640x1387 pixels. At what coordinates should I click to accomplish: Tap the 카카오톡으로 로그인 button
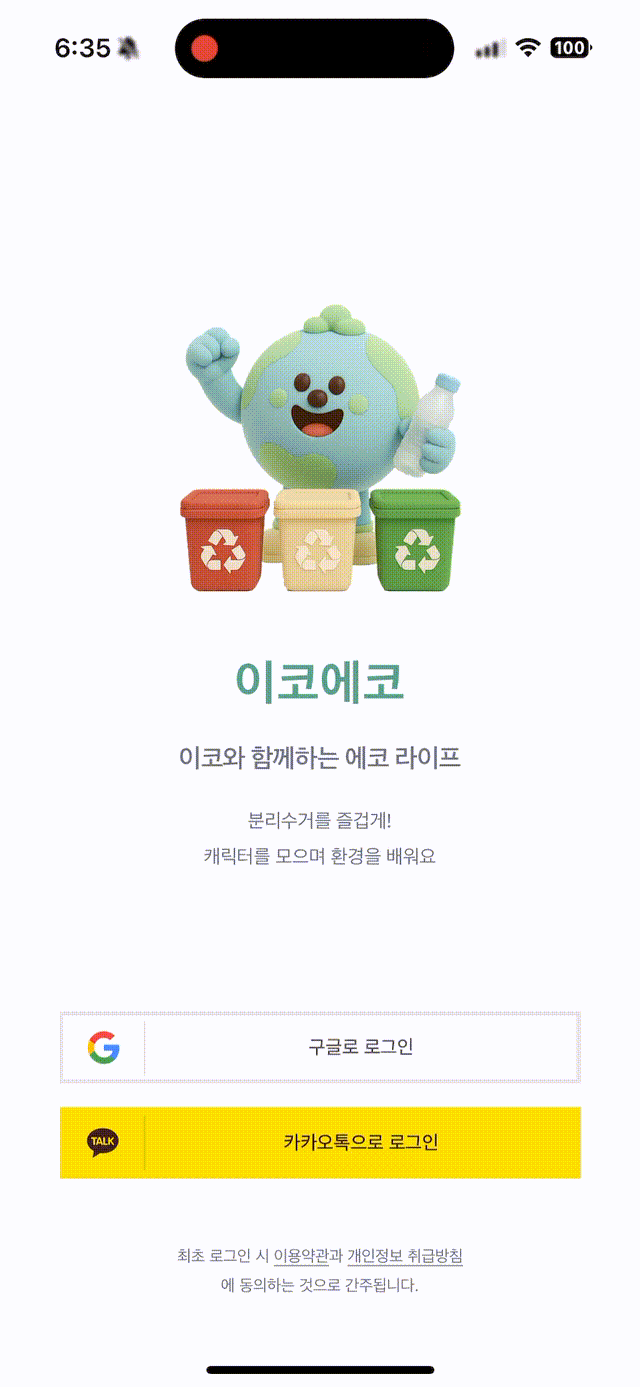coord(320,1142)
